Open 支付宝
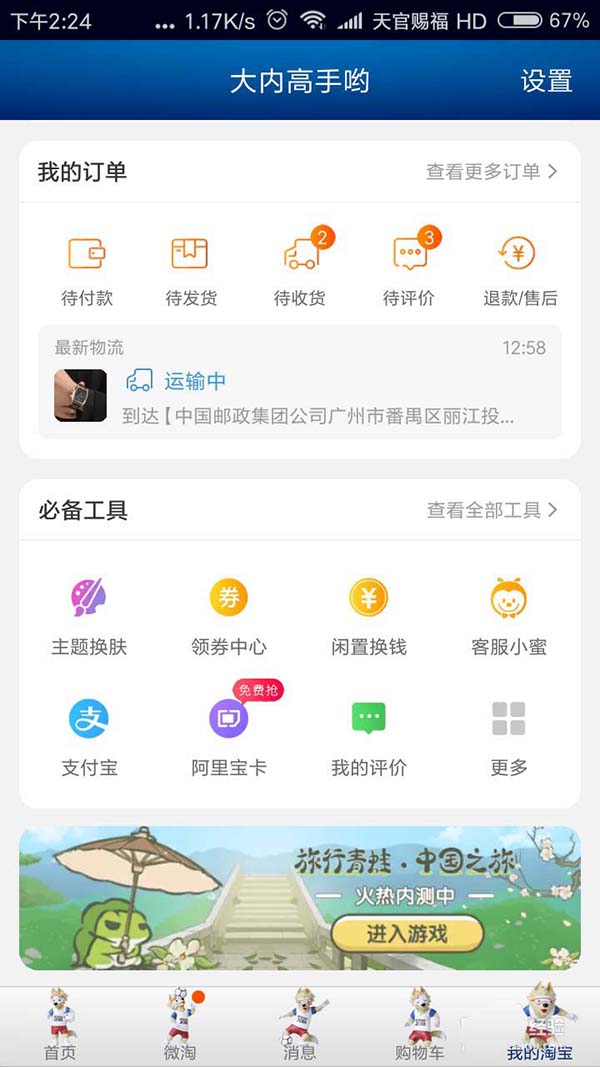 click(89, 737)
